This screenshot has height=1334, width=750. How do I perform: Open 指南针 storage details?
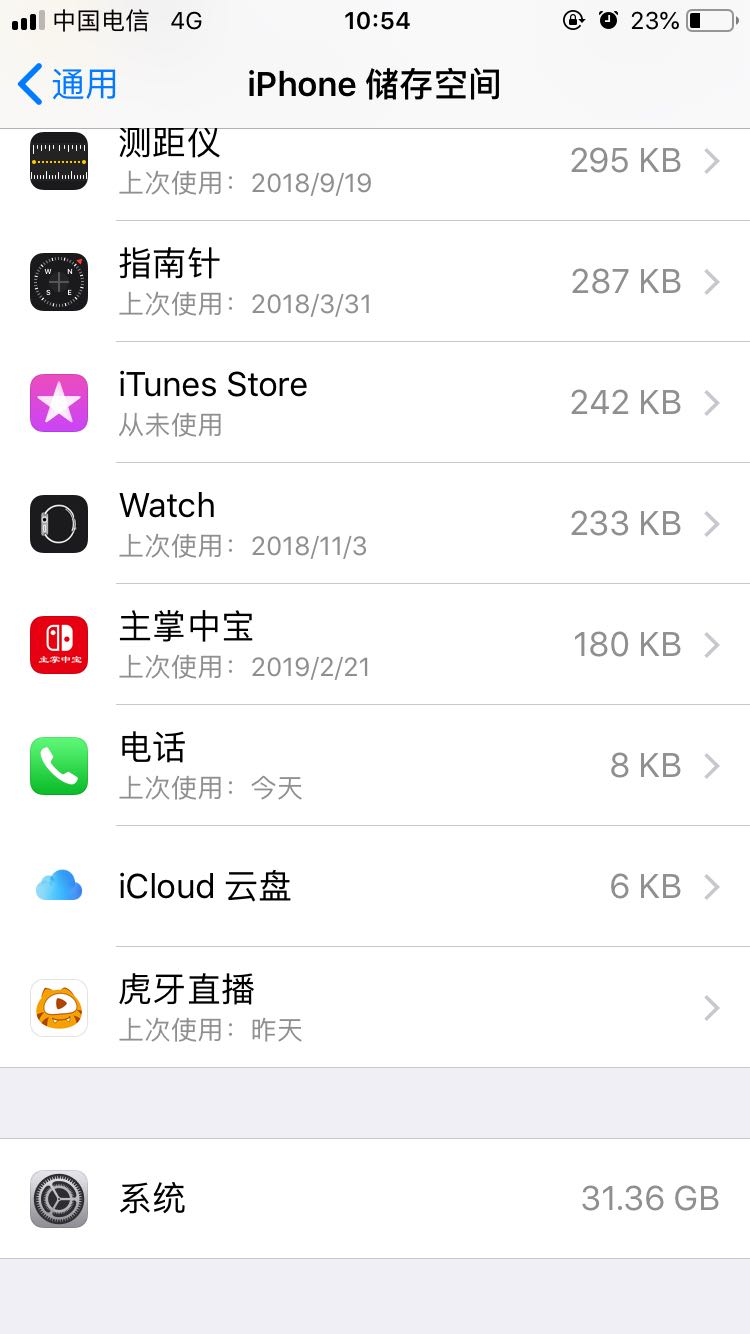375,282
